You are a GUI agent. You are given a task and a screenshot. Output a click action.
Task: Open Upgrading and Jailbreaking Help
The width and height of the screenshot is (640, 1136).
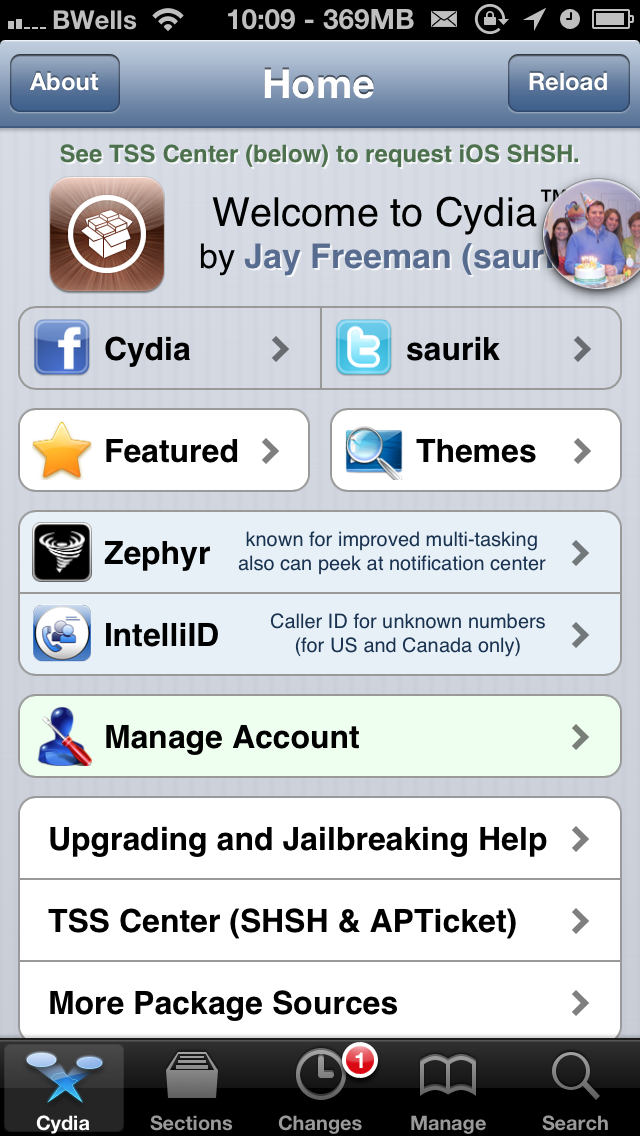[x=320, y=839]
